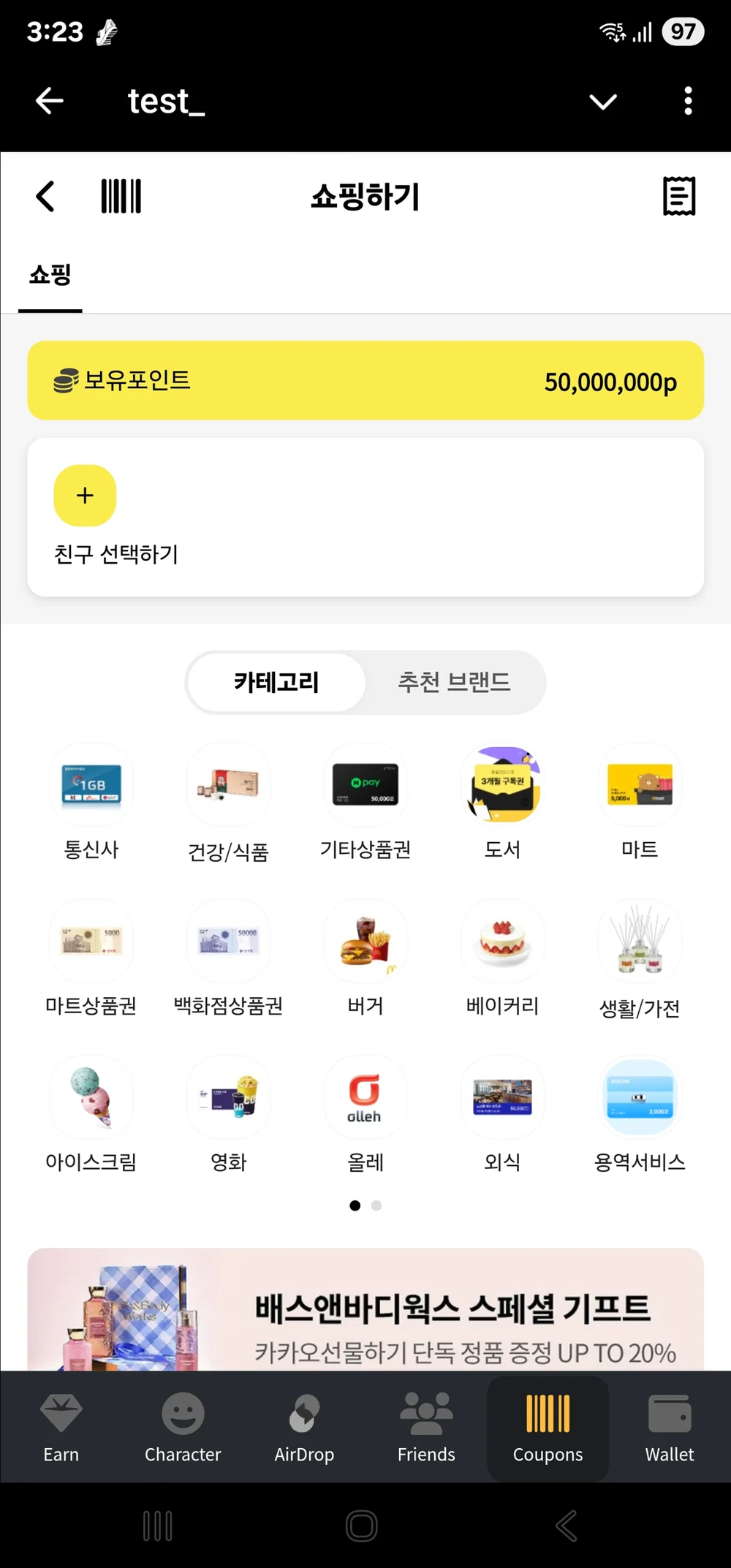Select the 쇼핑 tab
The height and width of the screenshot is (1568, 731).
pos(50,276)
